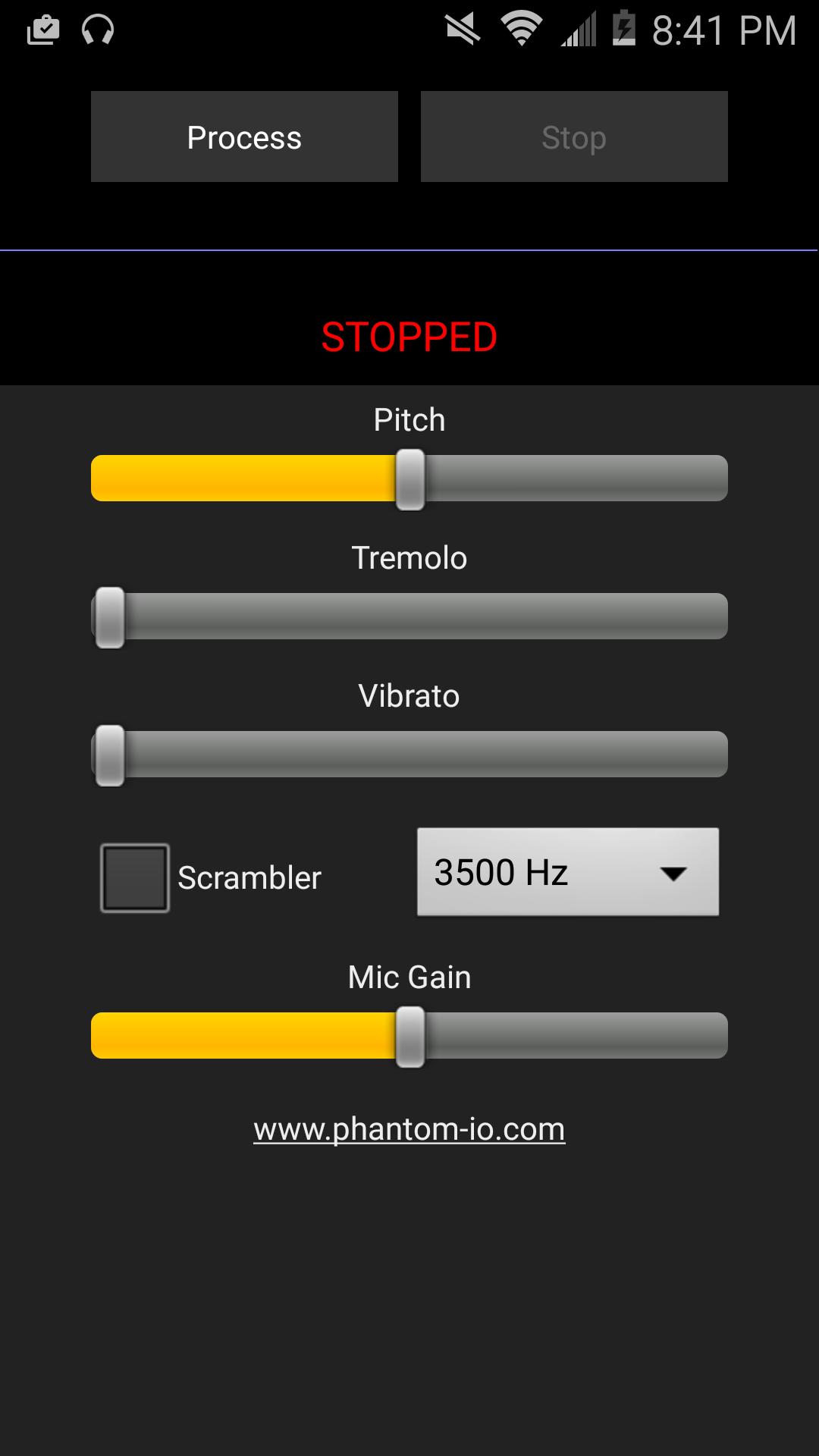Open the 3500 Hz frequency dropdown
This screenshot has height=1456, width=819.
[x=567, y=872]
